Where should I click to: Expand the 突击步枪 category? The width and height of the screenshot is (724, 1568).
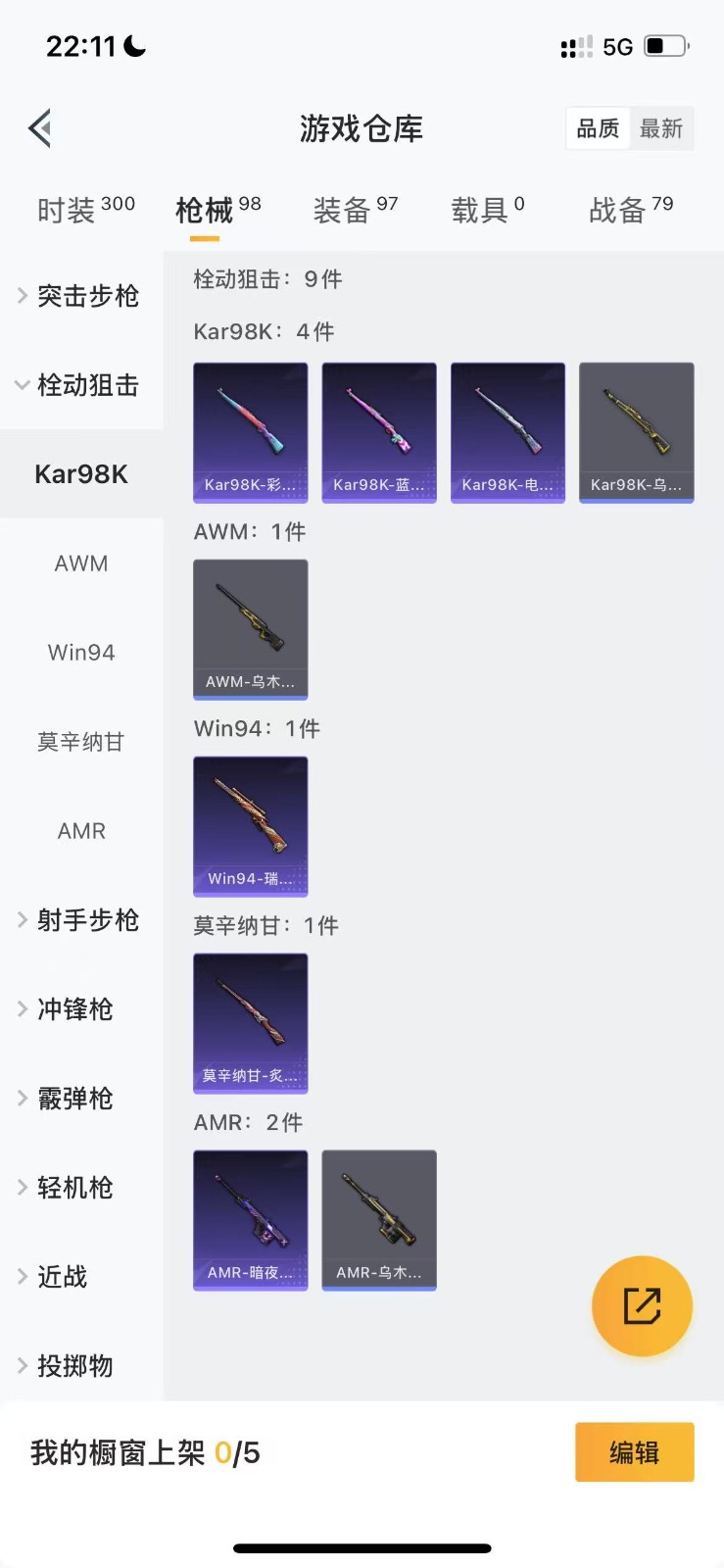click(78, 296)
